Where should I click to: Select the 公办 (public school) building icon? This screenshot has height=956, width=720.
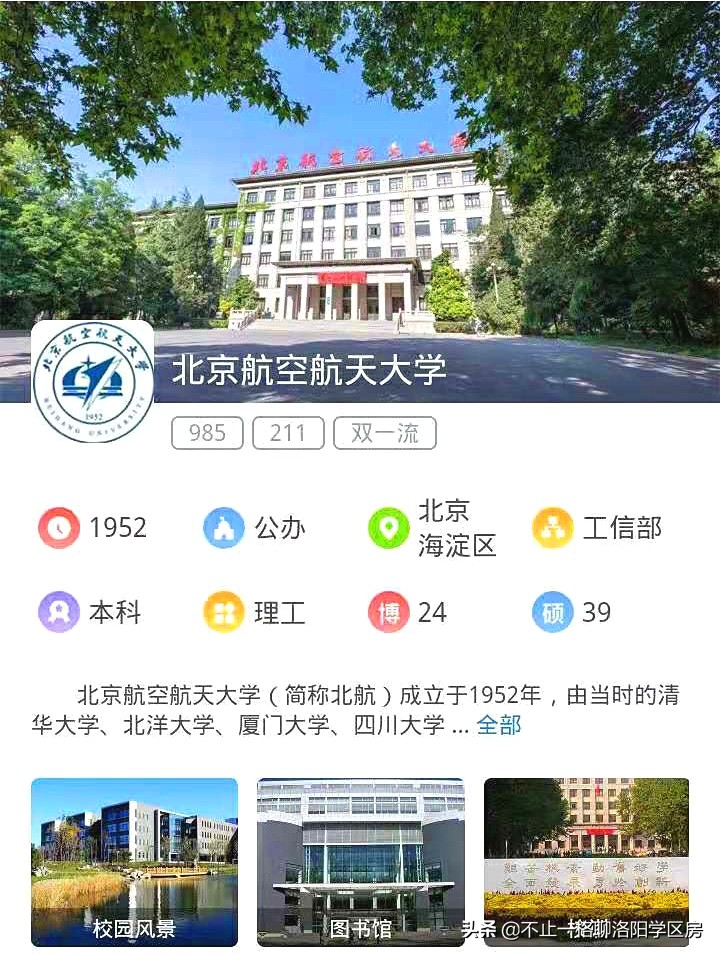224,527
